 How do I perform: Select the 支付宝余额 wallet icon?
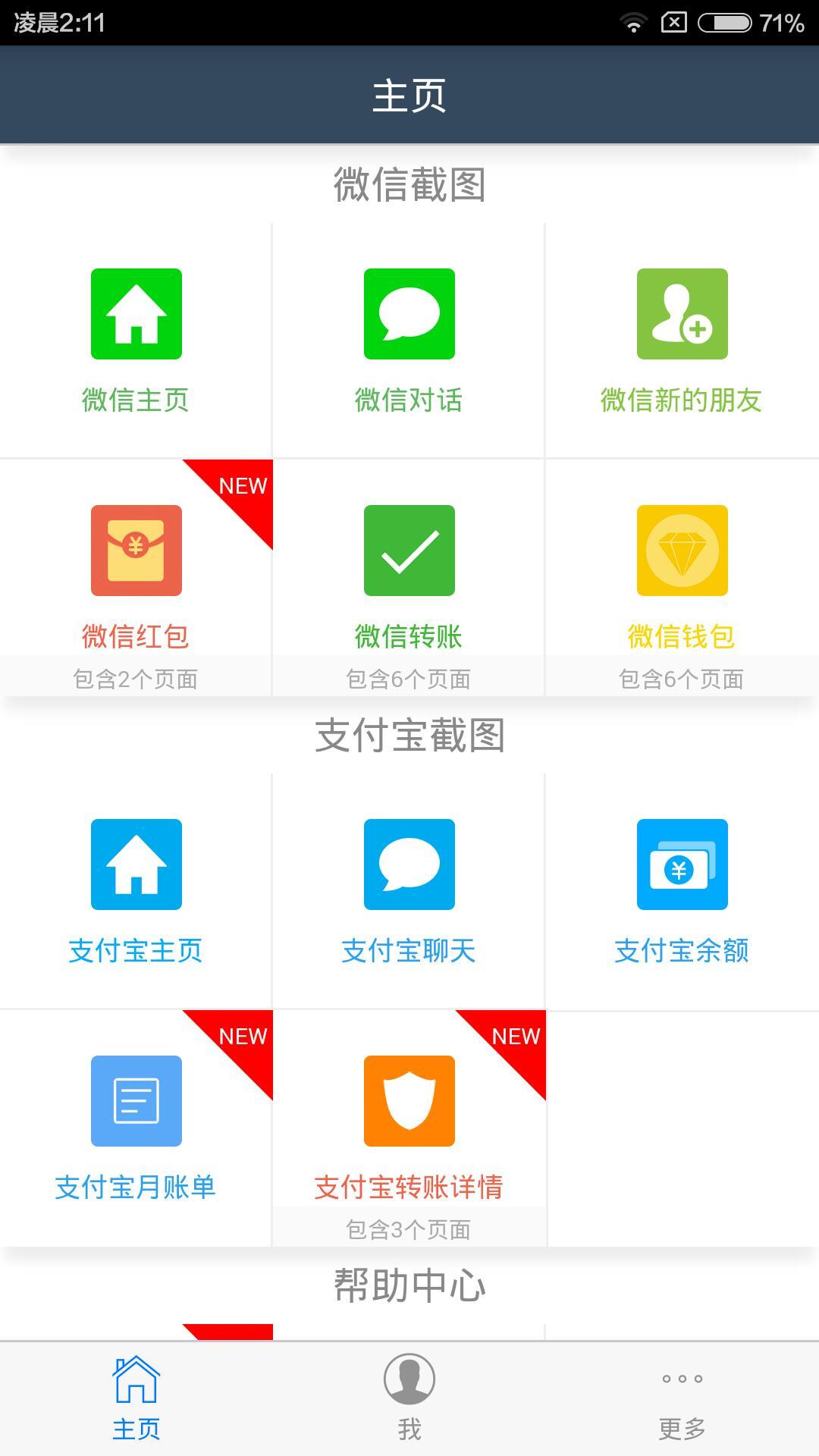(x=682, y=864)
